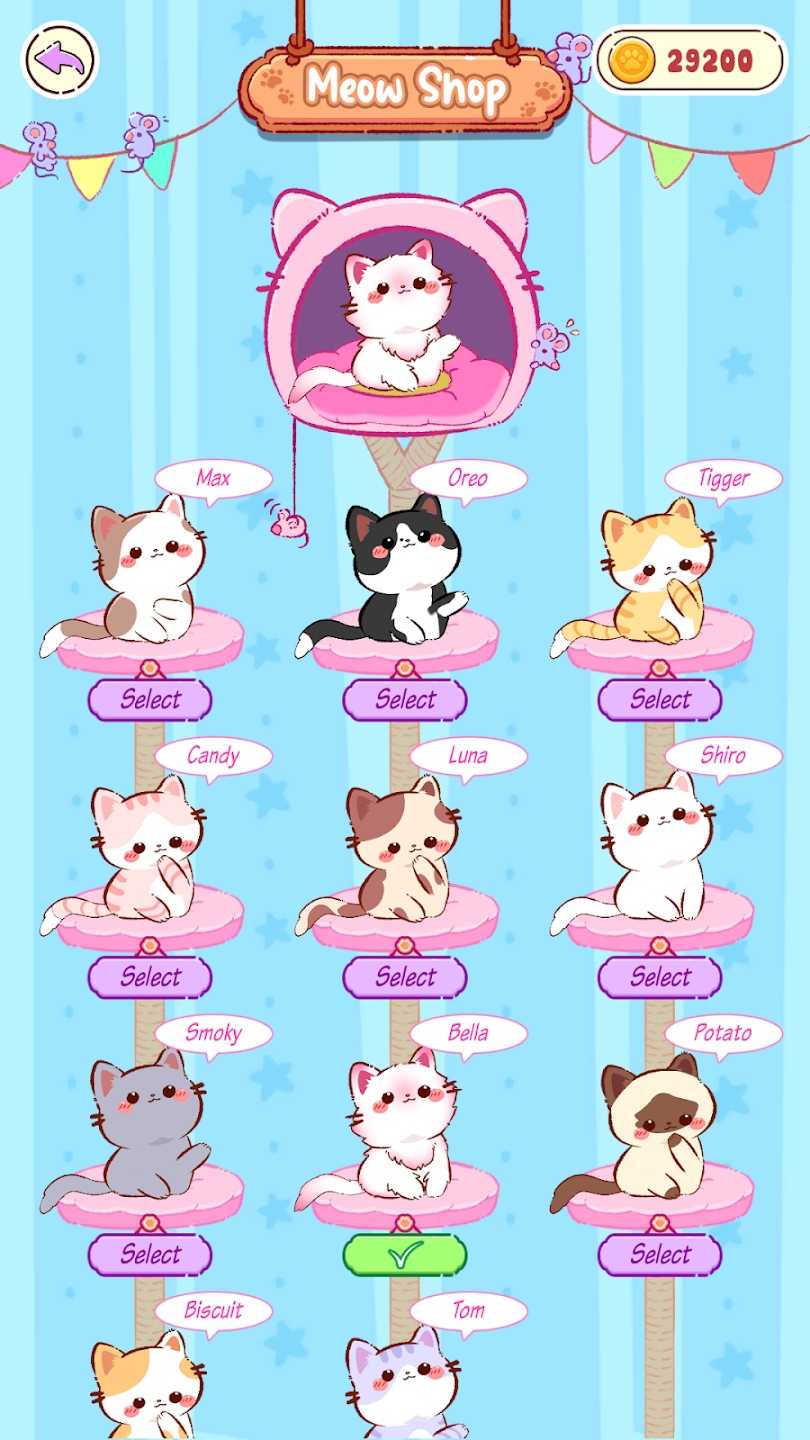Choose Tigger with its Select button
The width and height of the screenshot is (810, 1440).
tap(657, 699)
